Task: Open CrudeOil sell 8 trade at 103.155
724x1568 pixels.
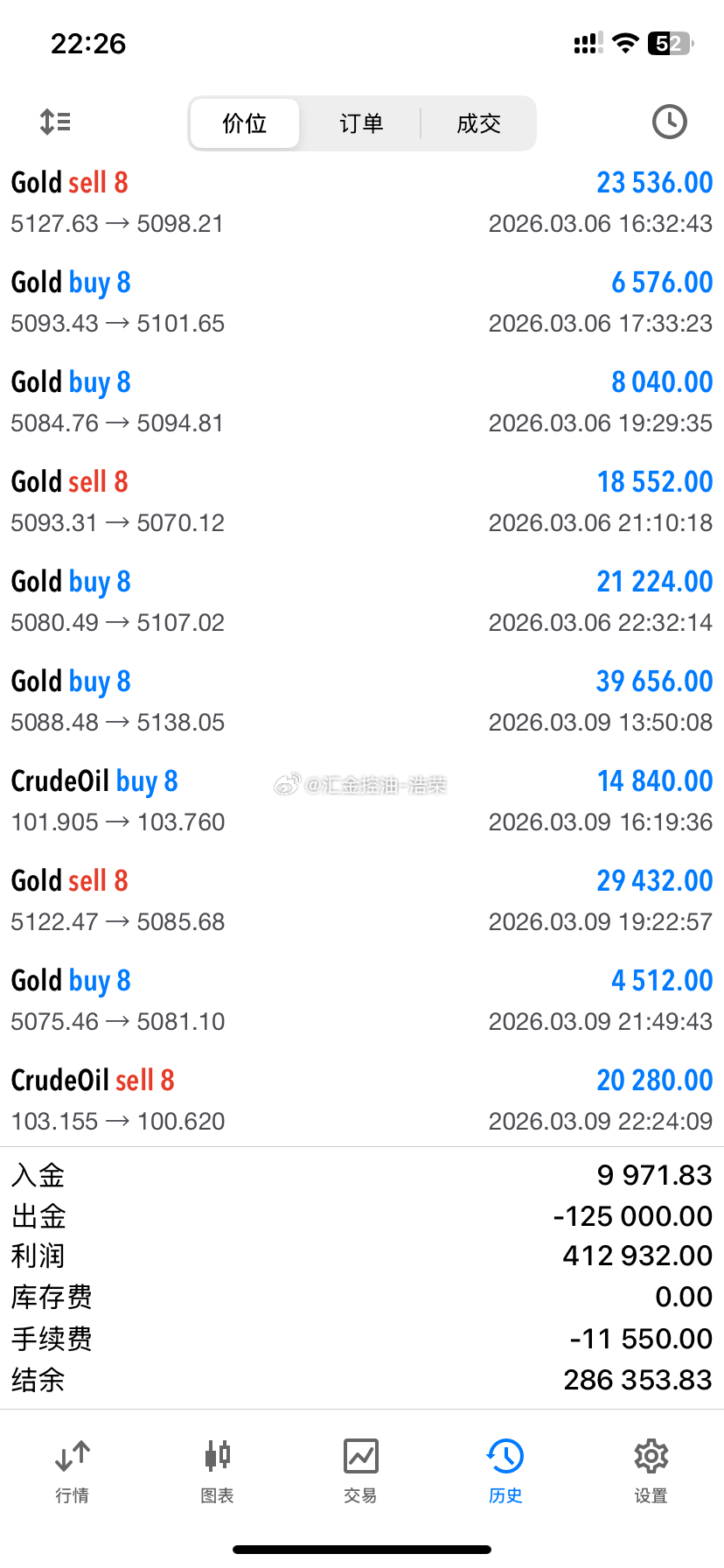Action: click(362, 1100)
